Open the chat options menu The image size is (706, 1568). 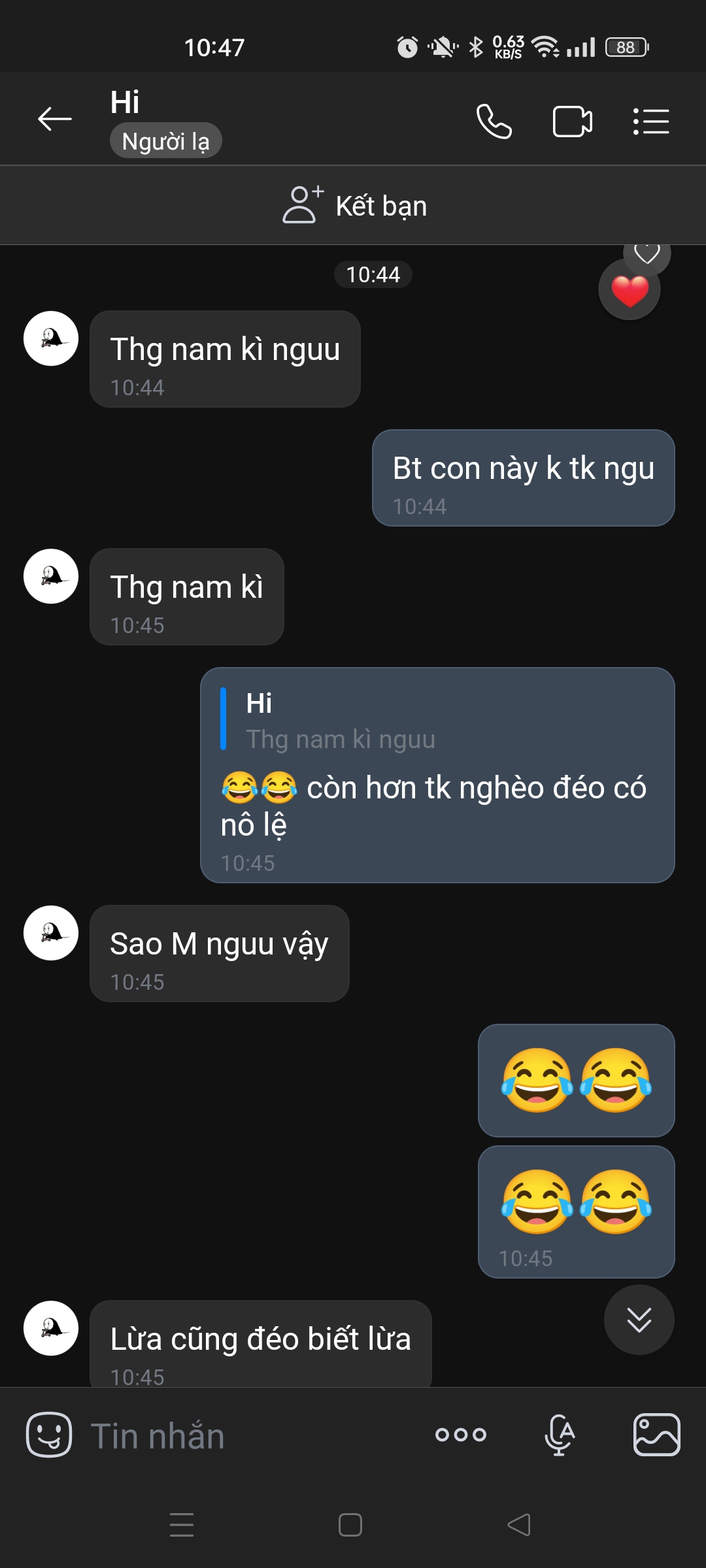click(x=651, y=122)
